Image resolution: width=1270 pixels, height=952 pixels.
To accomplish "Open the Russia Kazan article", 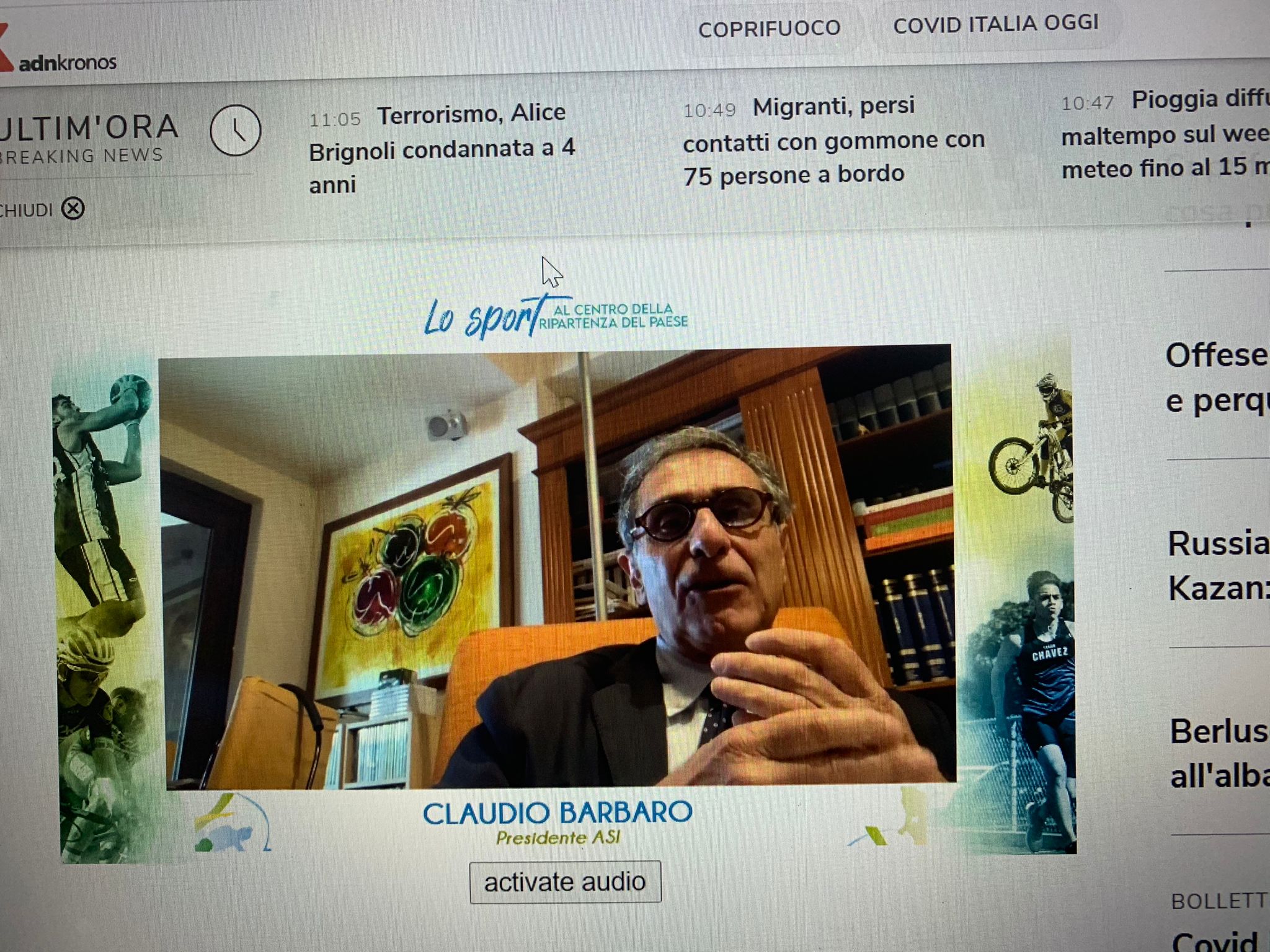I will tap(1218, 565).
